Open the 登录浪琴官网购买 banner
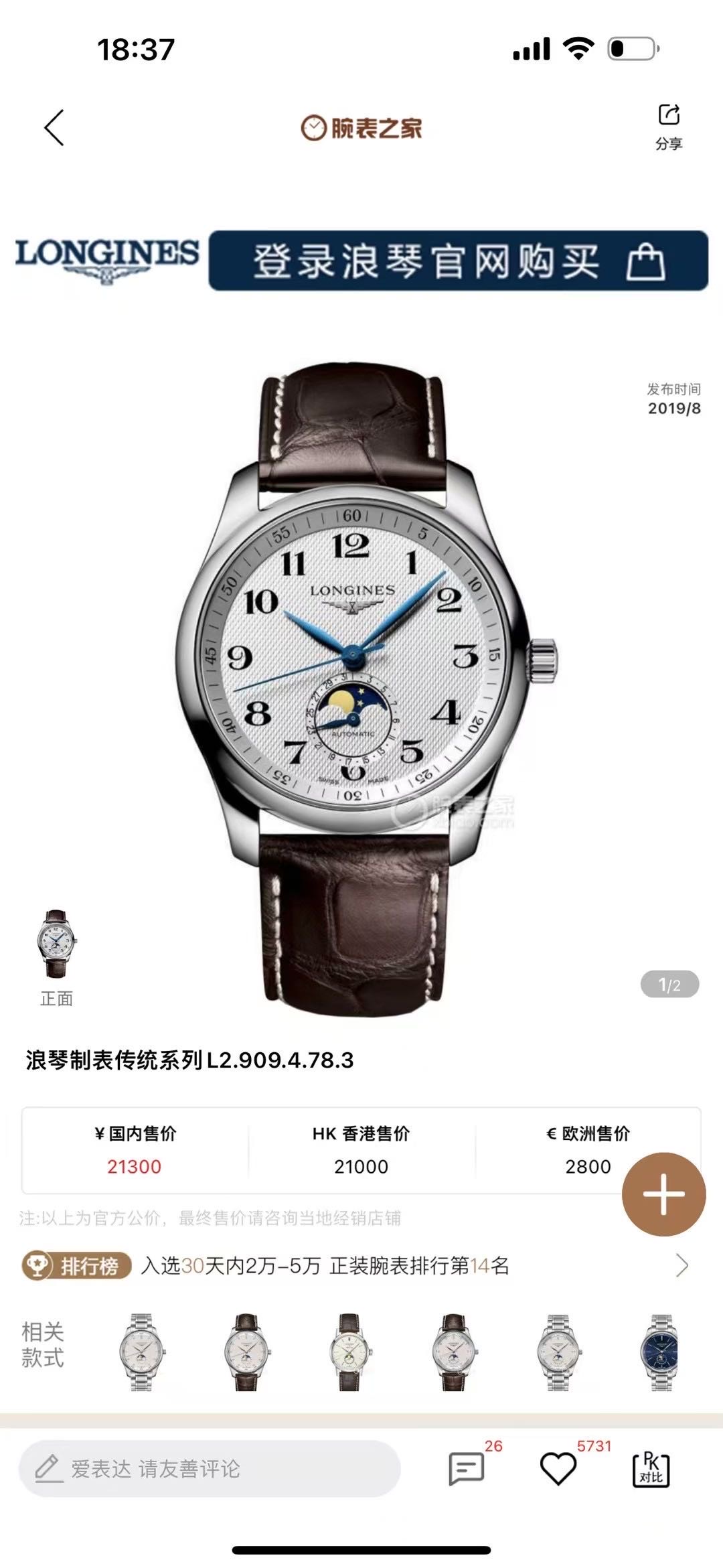This screenshot has width=723, height=1568. pyautogui.click(x=458, y=261)
